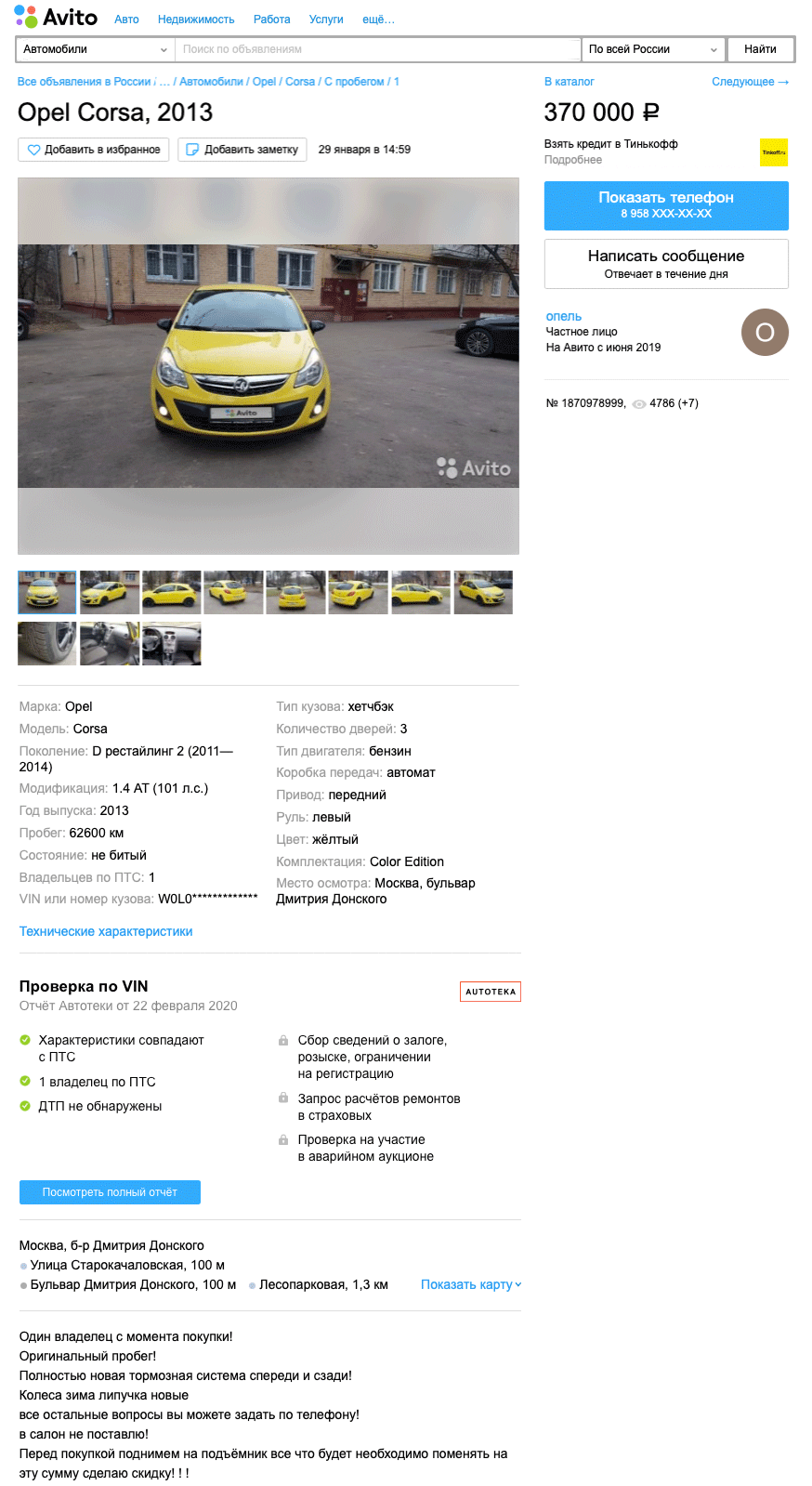Open seller profile опель
Image resolution: width=812 pixels, height=1486 pixels.
tap(563, 316)
